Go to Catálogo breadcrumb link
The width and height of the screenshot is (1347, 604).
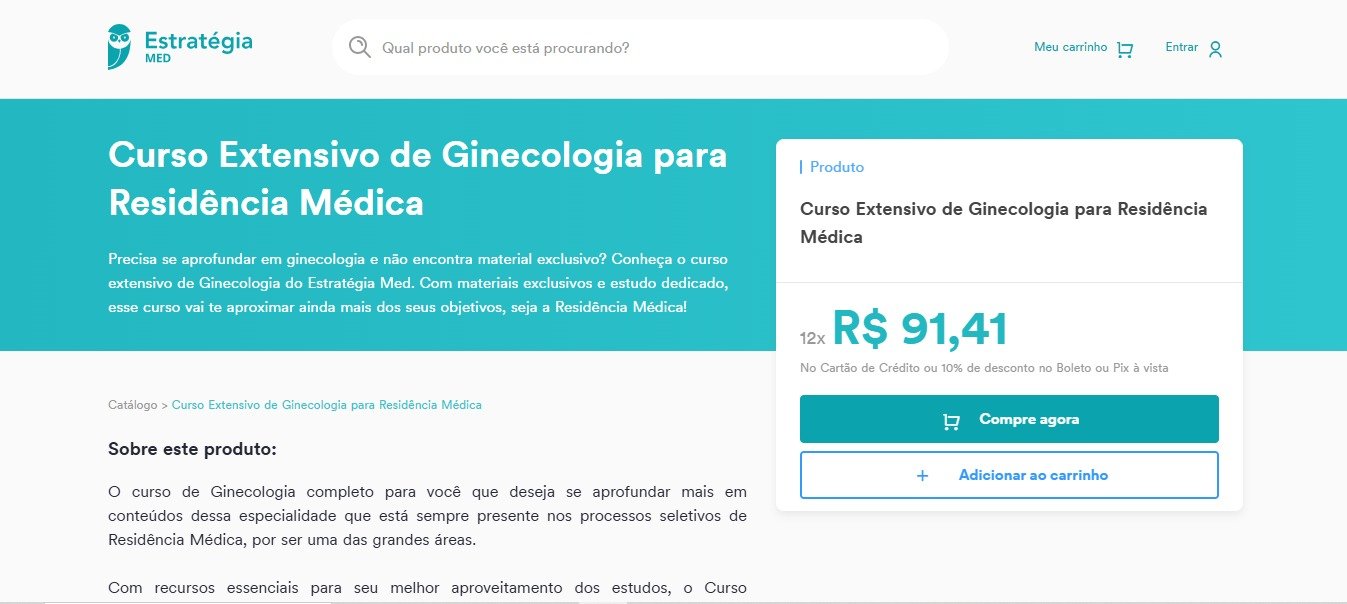(x=132, y=405)
